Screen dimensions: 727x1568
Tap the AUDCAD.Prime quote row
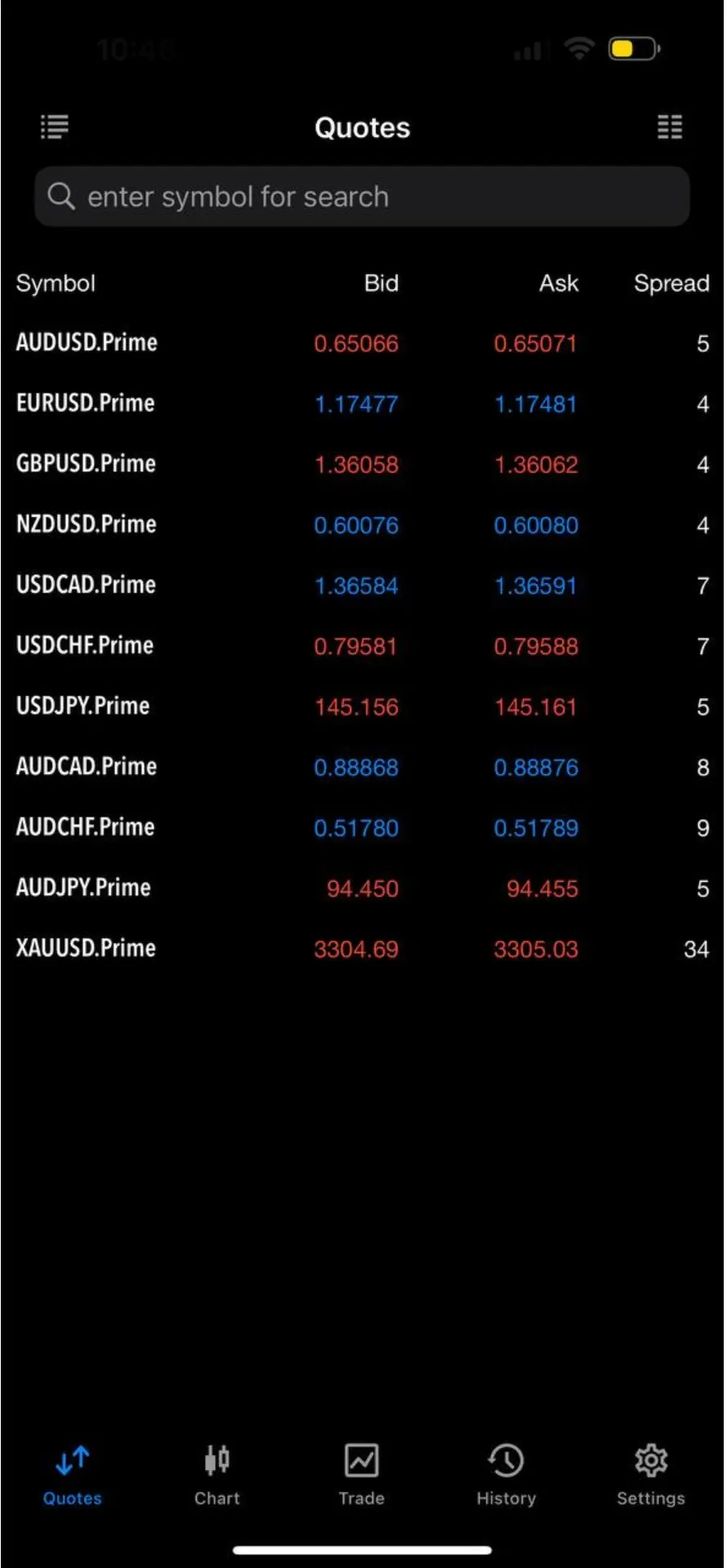[x=362, y=766]
